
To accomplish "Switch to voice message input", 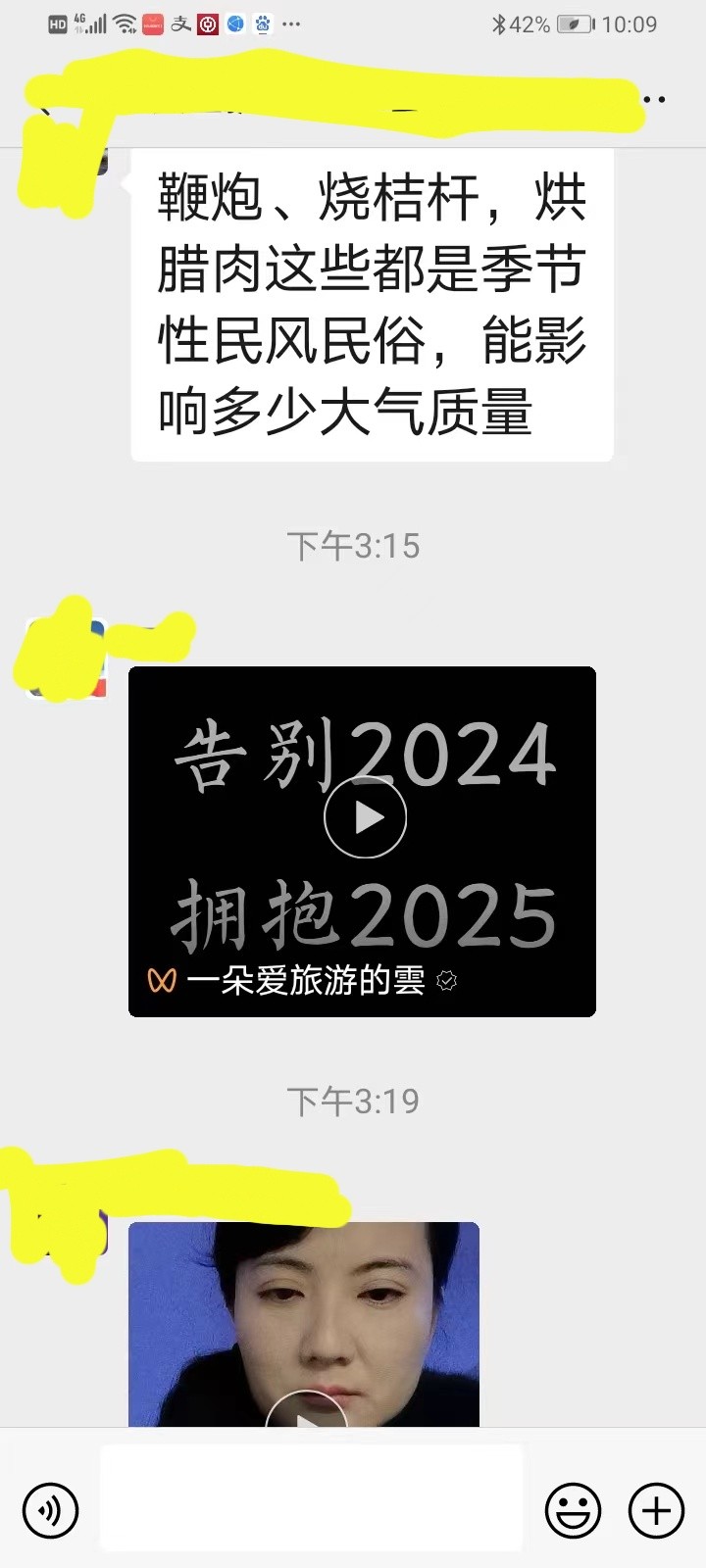I will click(50, 1510).
